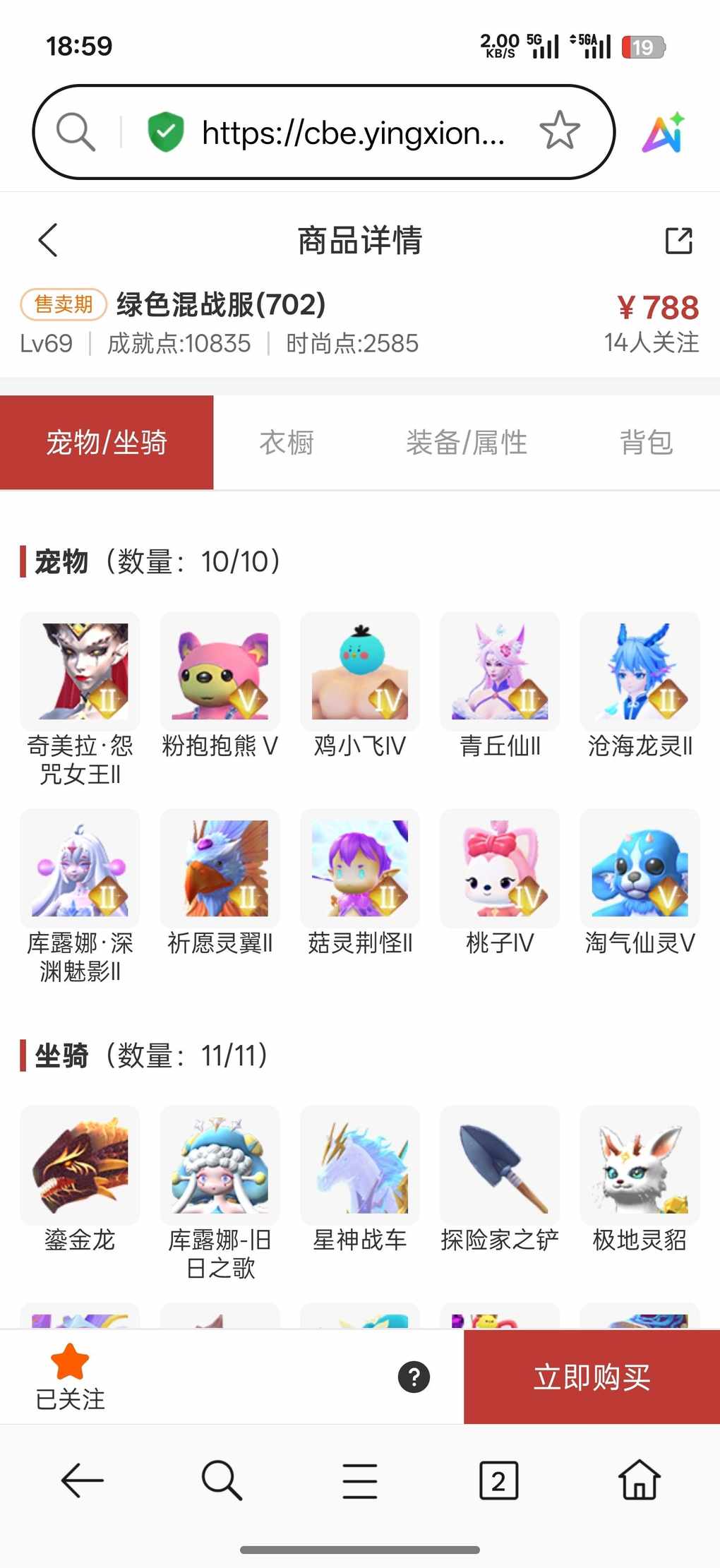The width and height of the screenshot is (720, 1568).
Task: Go back from the 商品详情 page
Action: tap(48, 240)
